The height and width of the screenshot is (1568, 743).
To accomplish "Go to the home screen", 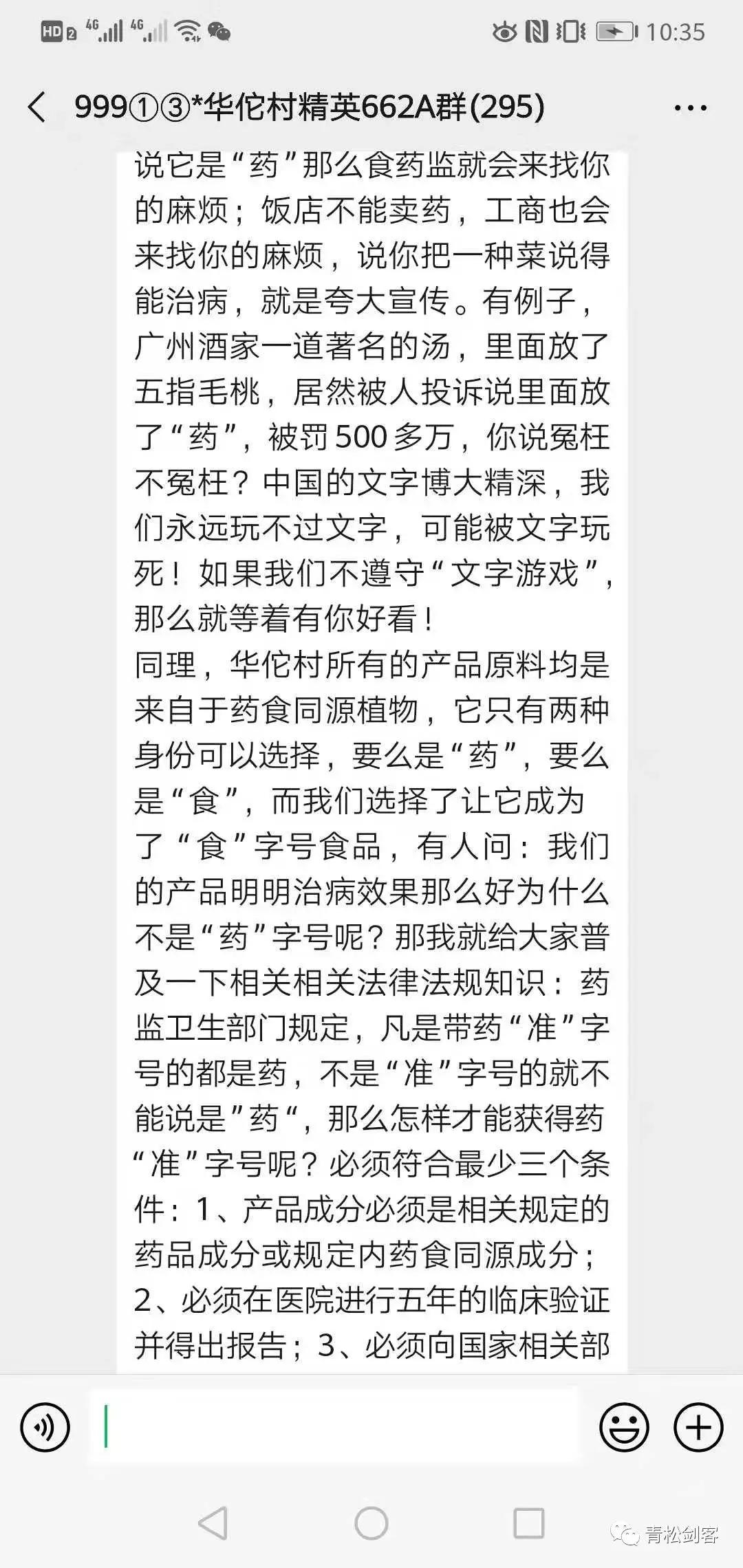I will point(371,1523).
